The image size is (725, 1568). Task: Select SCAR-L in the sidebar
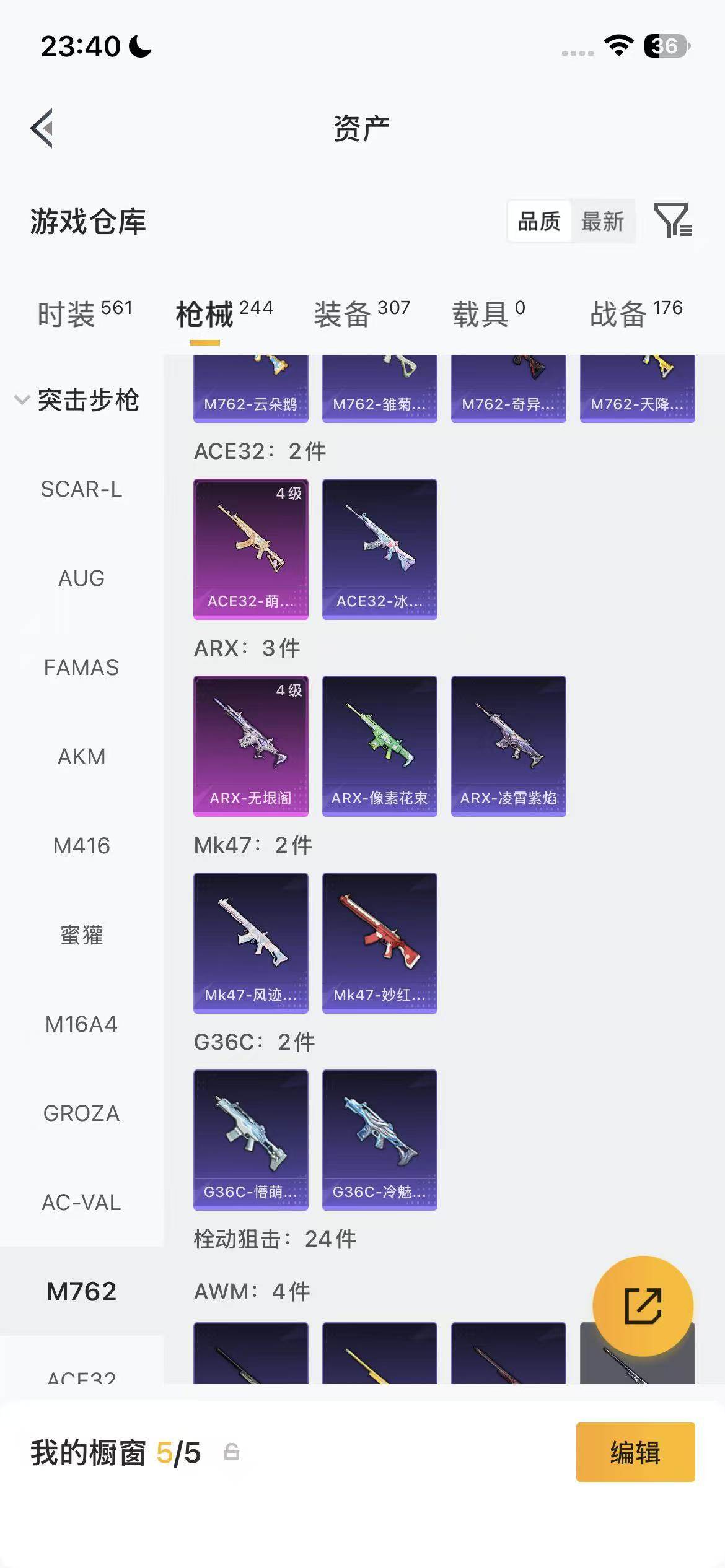point(81,489)
